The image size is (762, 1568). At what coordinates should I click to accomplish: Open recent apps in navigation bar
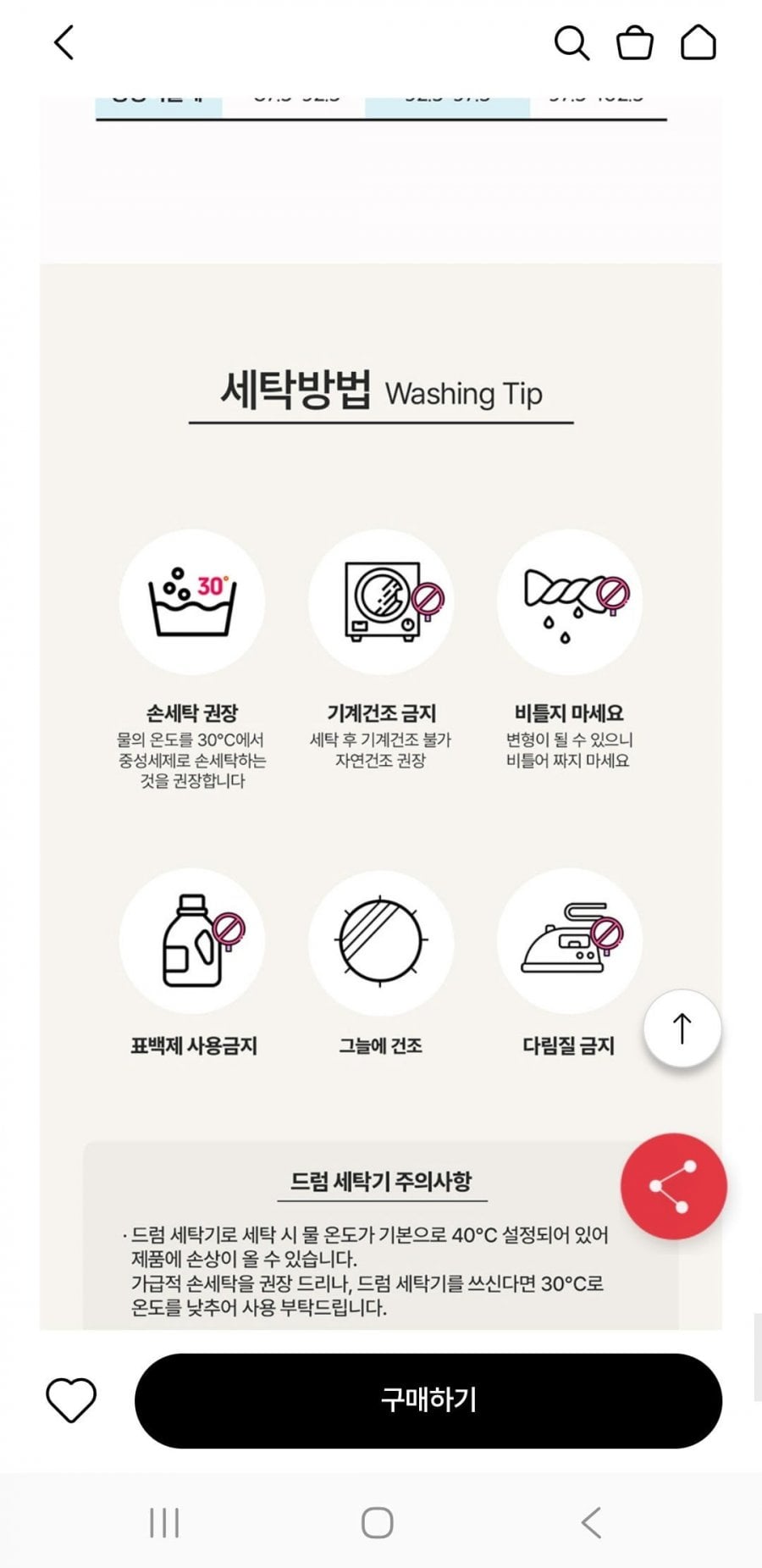164,1522
